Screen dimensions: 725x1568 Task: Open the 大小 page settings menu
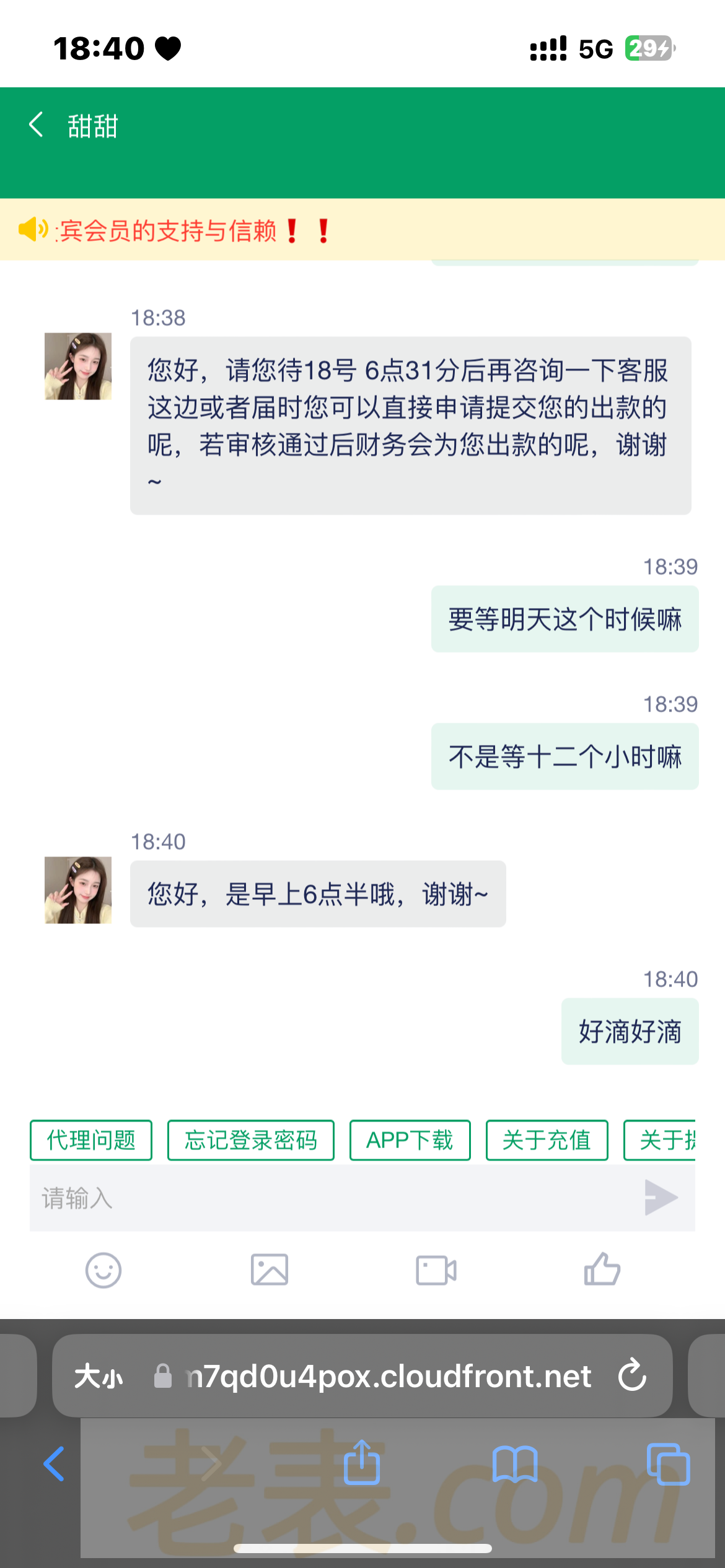(x=99, y=1377)
